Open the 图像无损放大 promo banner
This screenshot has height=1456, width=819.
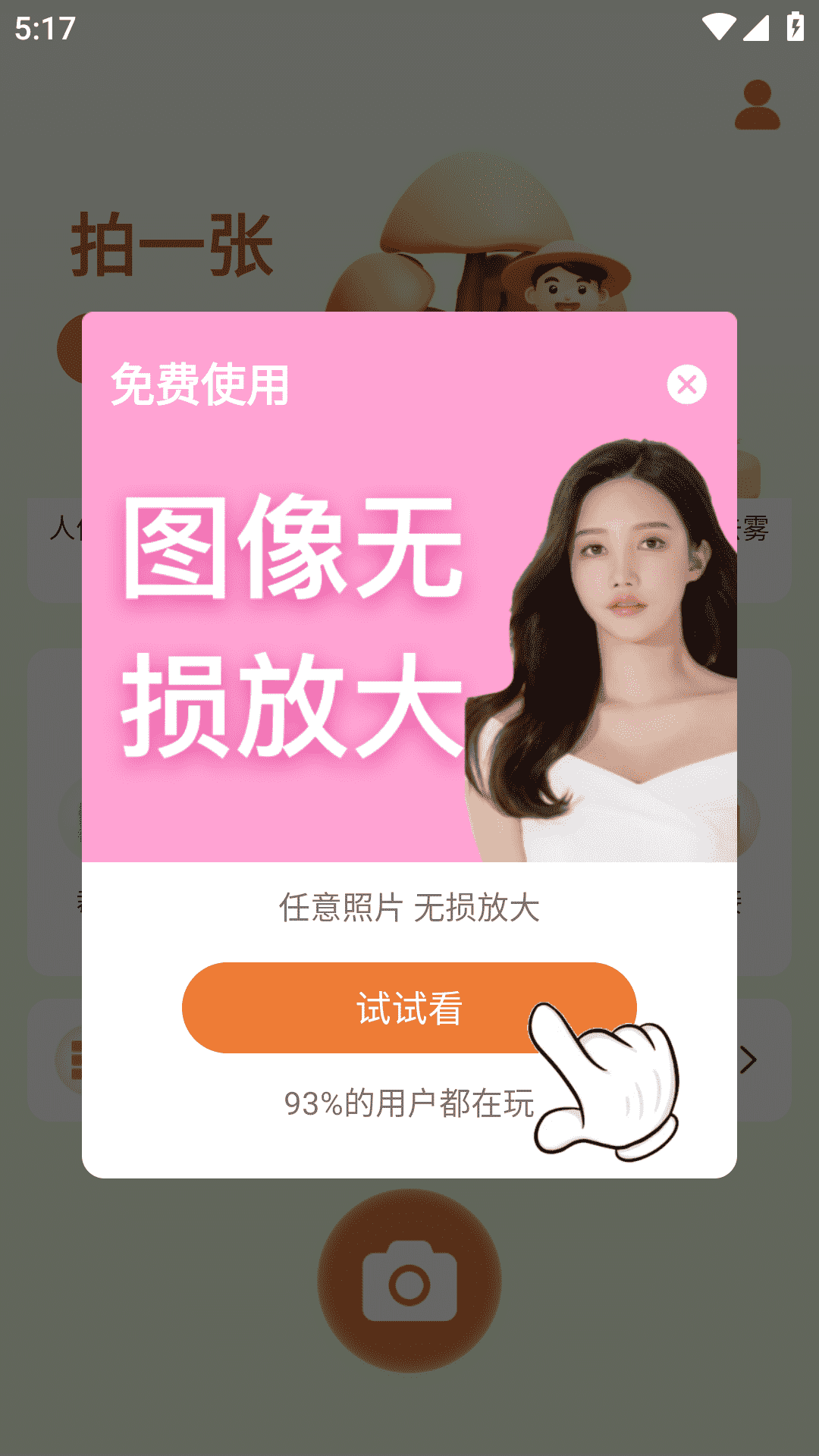click(x=409, y=587)
